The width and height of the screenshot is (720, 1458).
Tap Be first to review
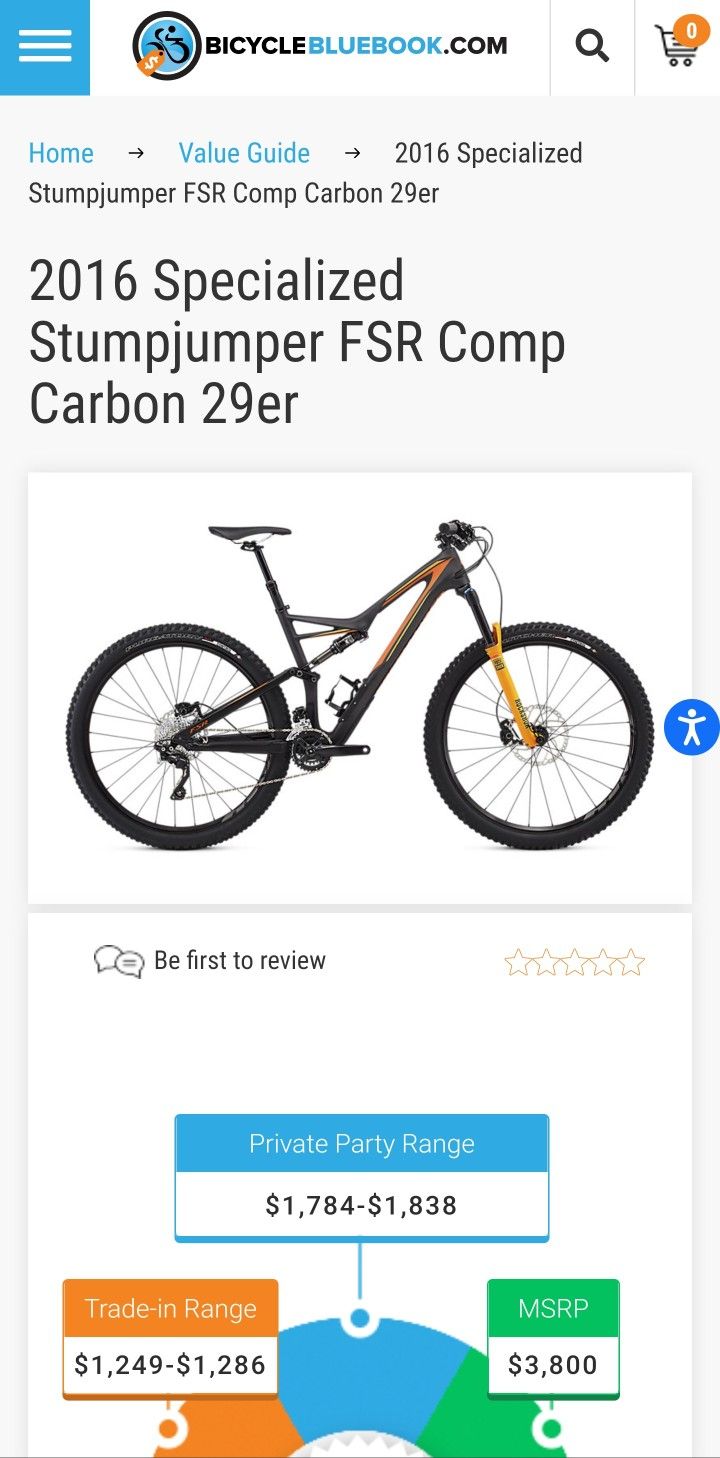tap(240, 961)
